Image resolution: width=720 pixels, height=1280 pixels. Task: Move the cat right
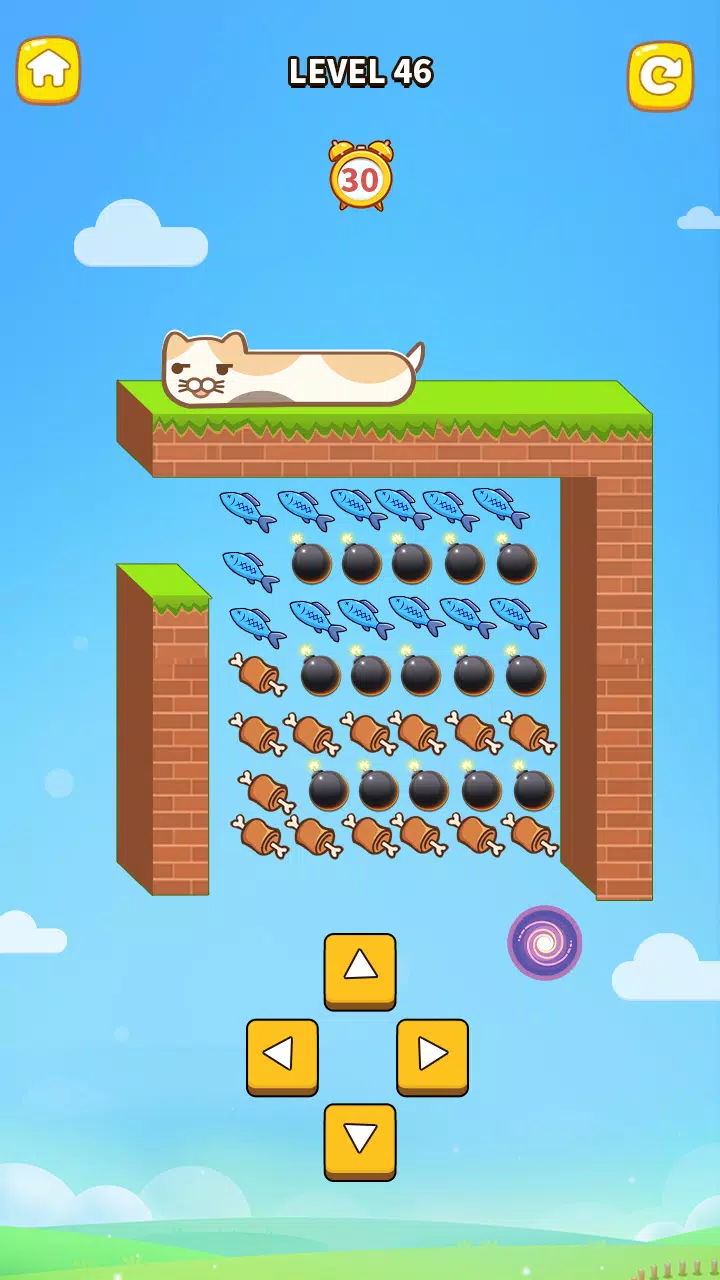click(432, 1055)
